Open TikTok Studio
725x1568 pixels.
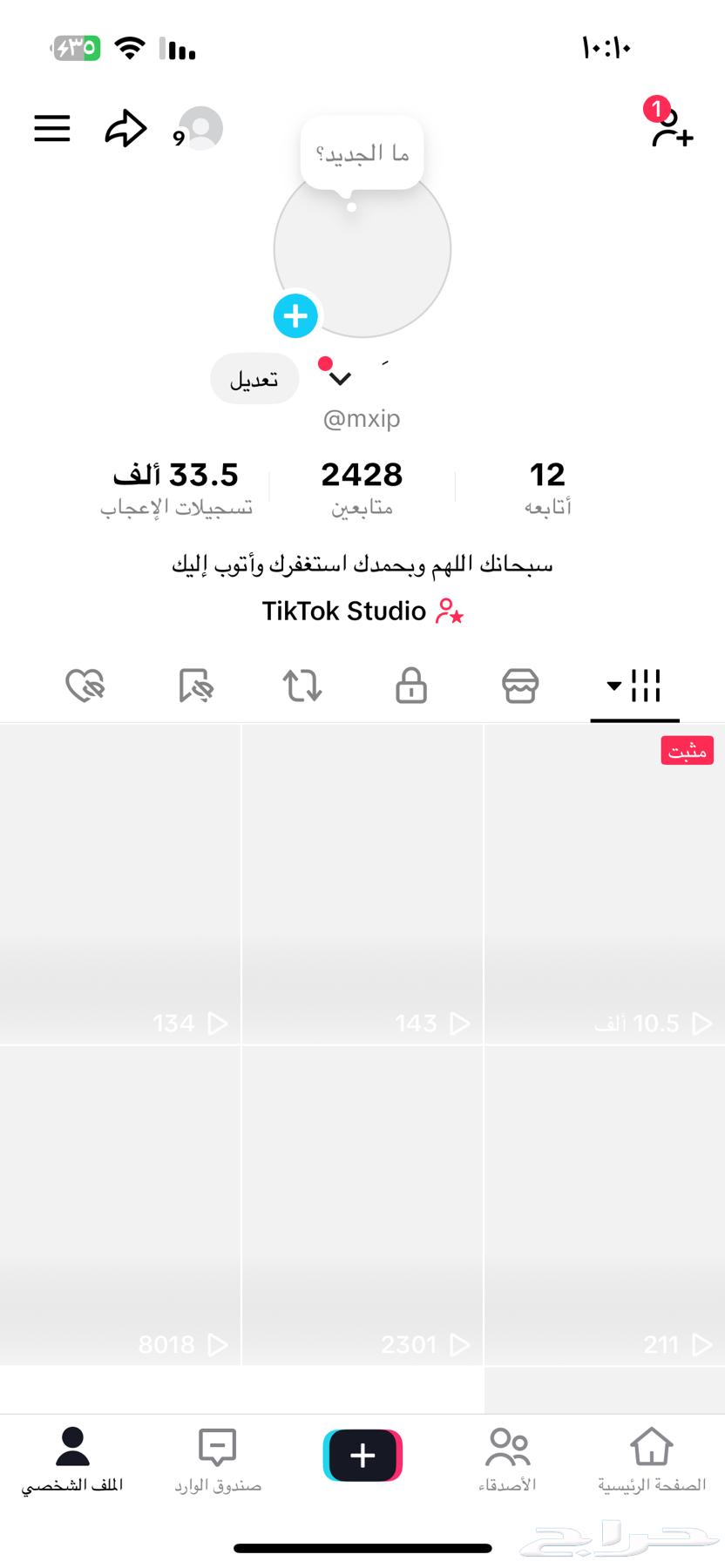[x=362, y=611]
